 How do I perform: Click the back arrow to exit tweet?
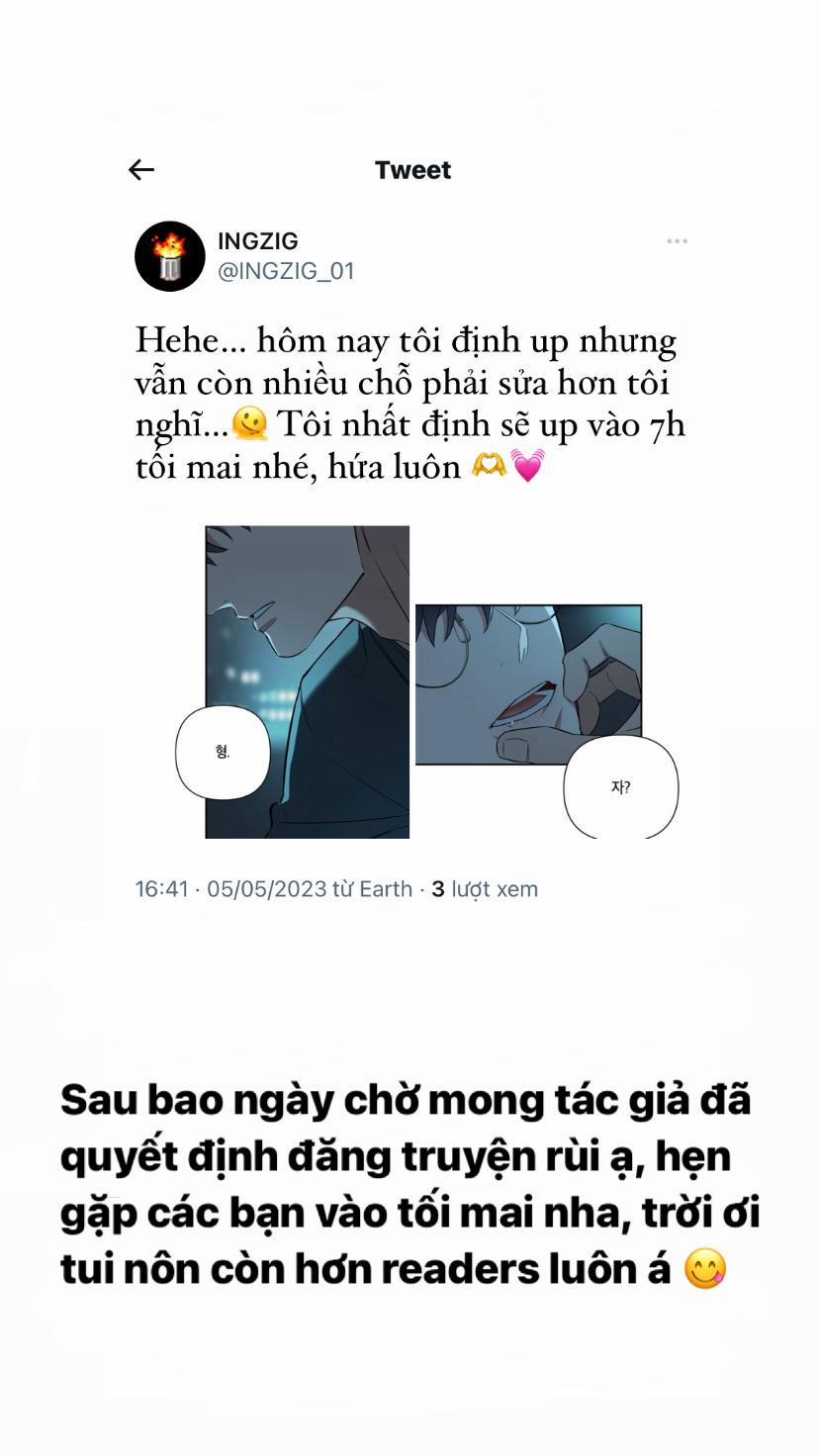[141, 169]
